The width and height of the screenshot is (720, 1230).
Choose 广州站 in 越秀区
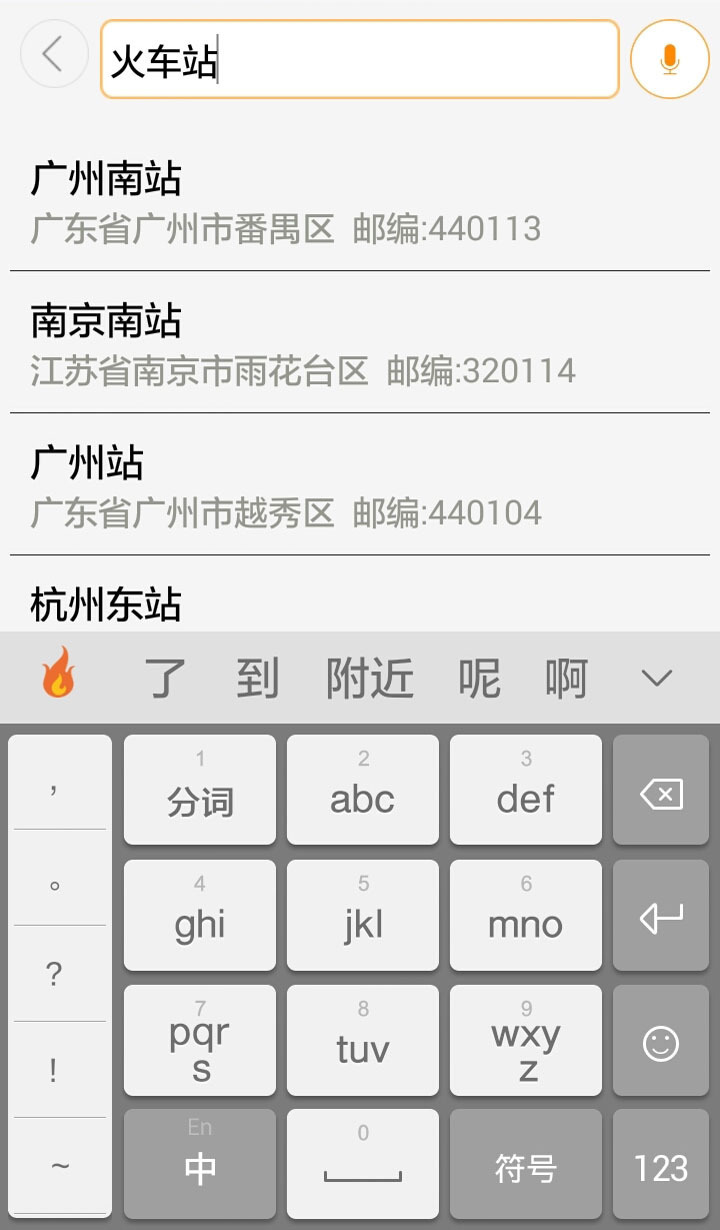click(x=360, y=486)
